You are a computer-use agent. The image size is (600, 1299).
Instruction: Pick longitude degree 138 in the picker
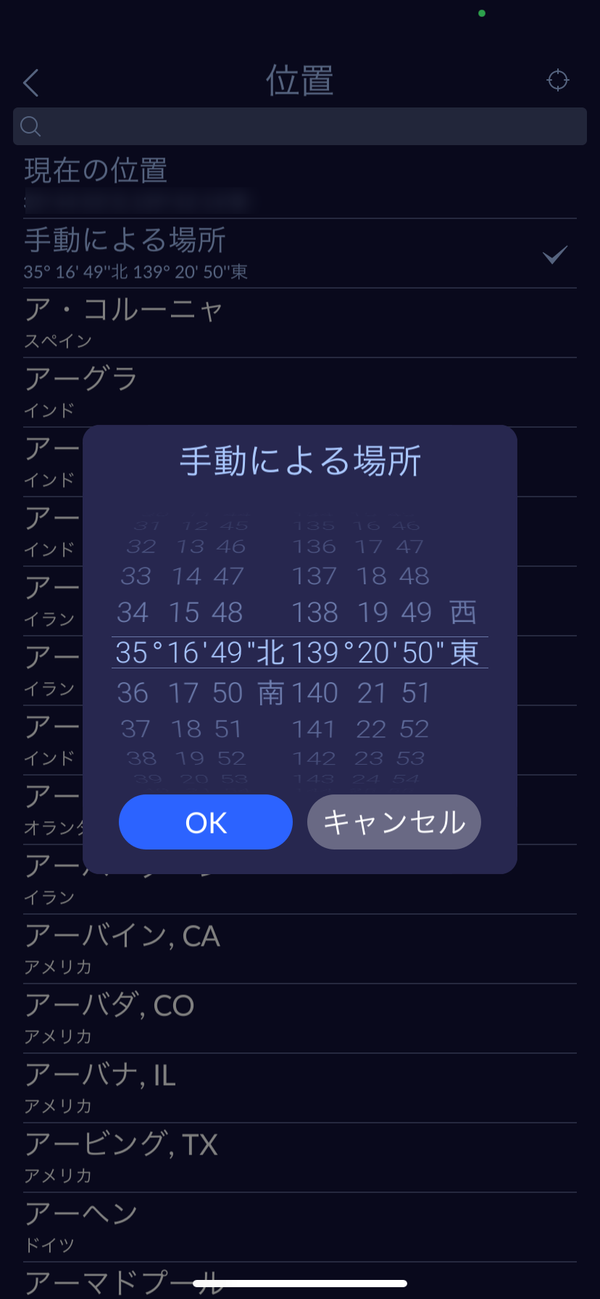[x=314, y=612]
